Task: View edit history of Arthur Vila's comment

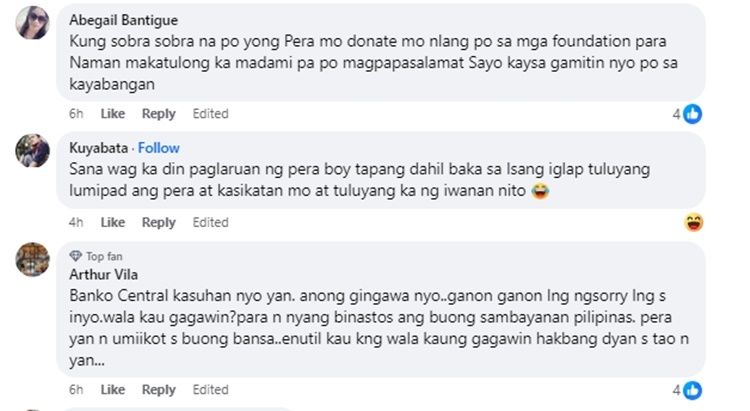Action: tap(210, 390)
